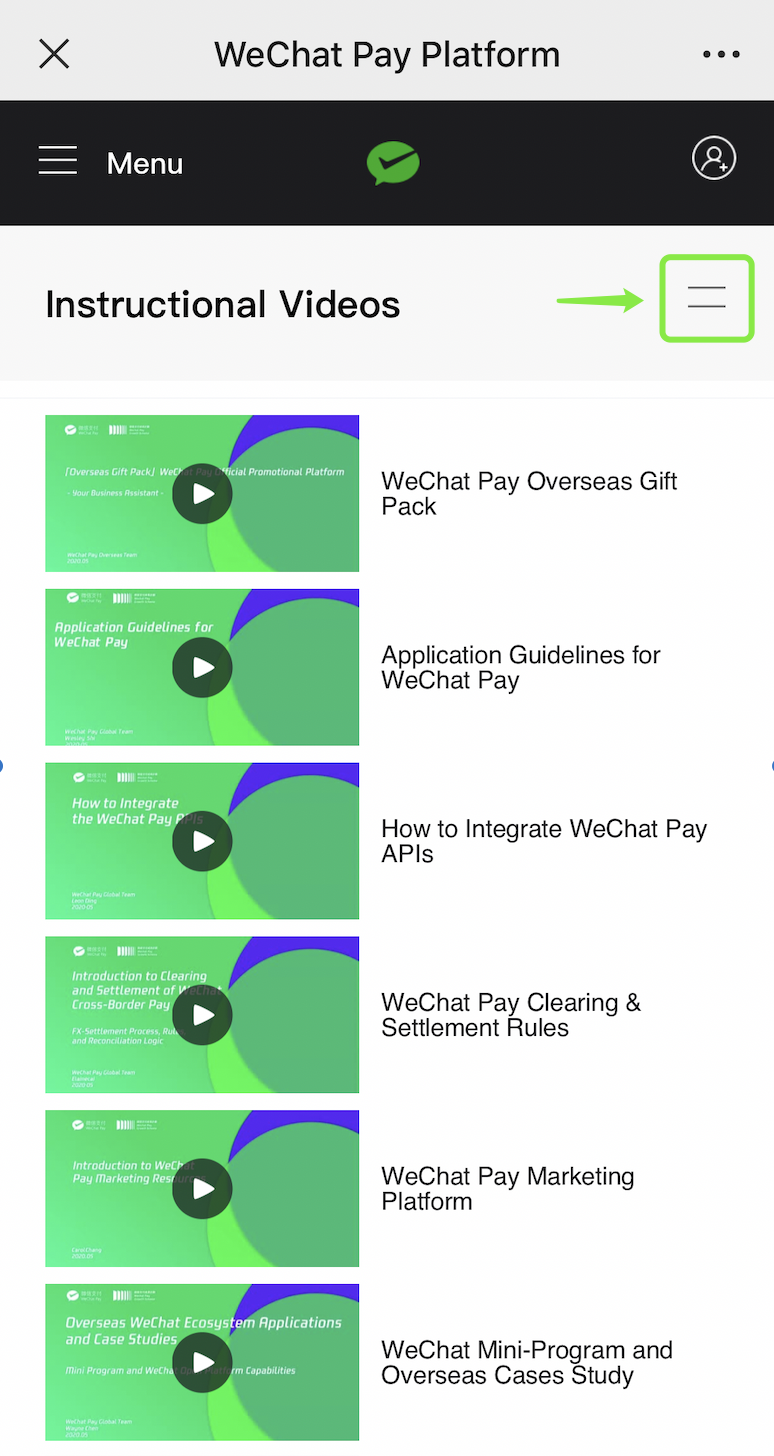Play WeChat Pay Clearing & Settlement Rules video
Image resolution: width=774 pixels, height=1456 pixels.
click(x=202, y=1015)
